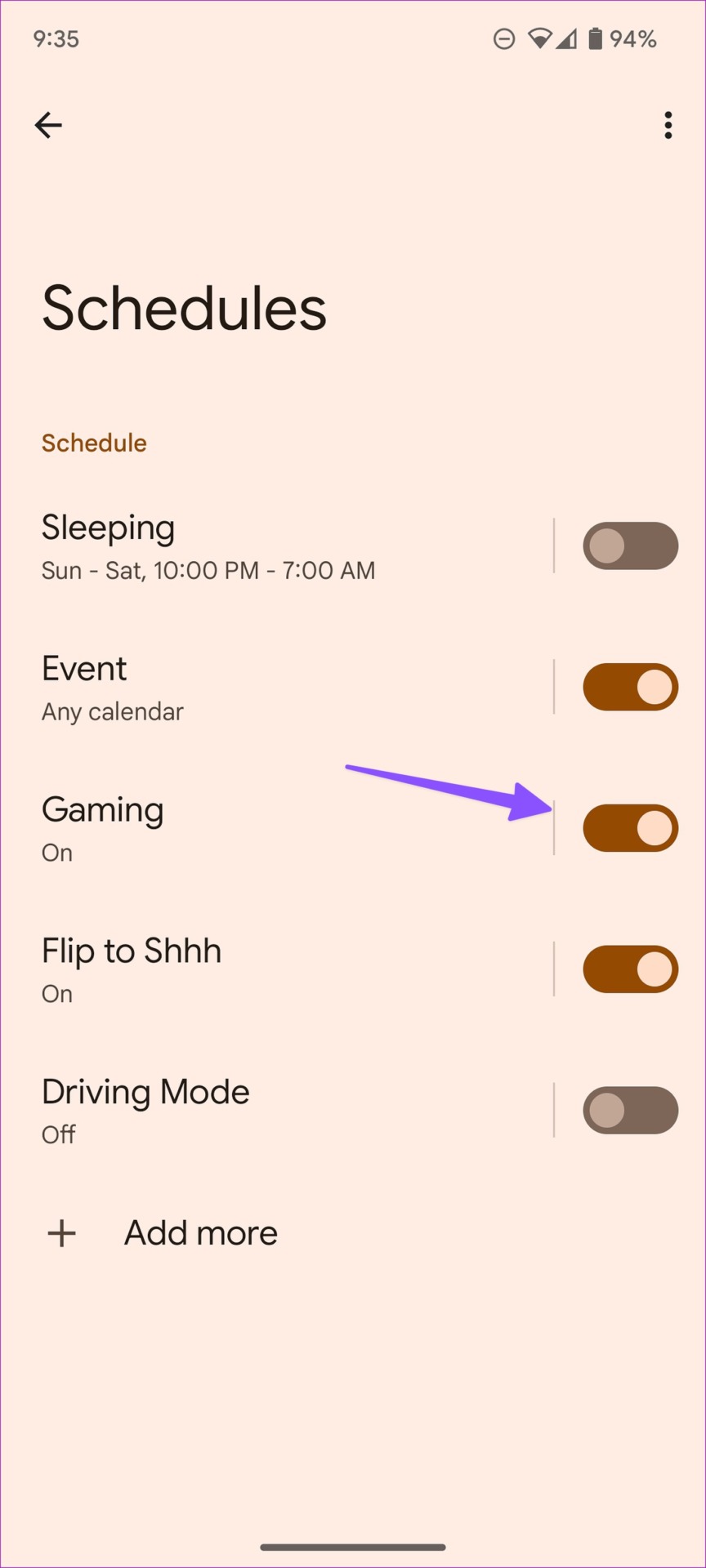This screenshot has height=1568, width=706.
Task: Open the Gaming schedule settings
Action: coord(278,828)
